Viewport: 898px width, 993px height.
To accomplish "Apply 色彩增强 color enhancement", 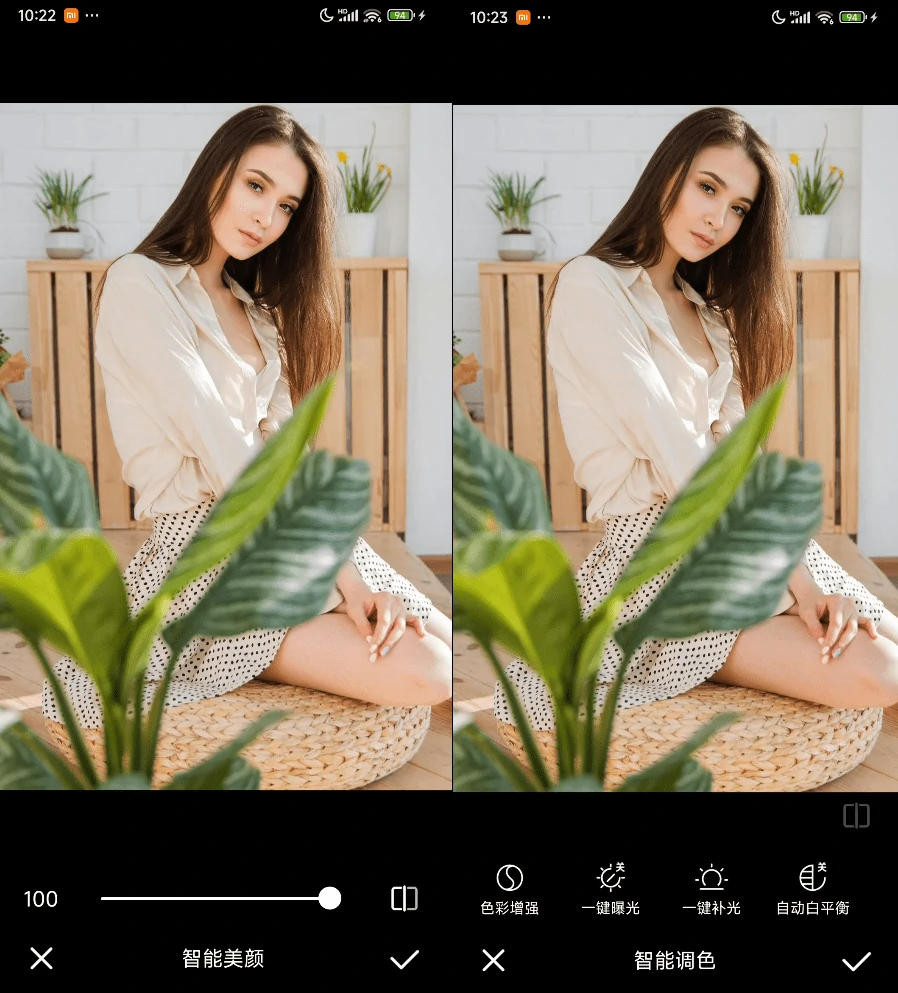I will tap(510, 889).
